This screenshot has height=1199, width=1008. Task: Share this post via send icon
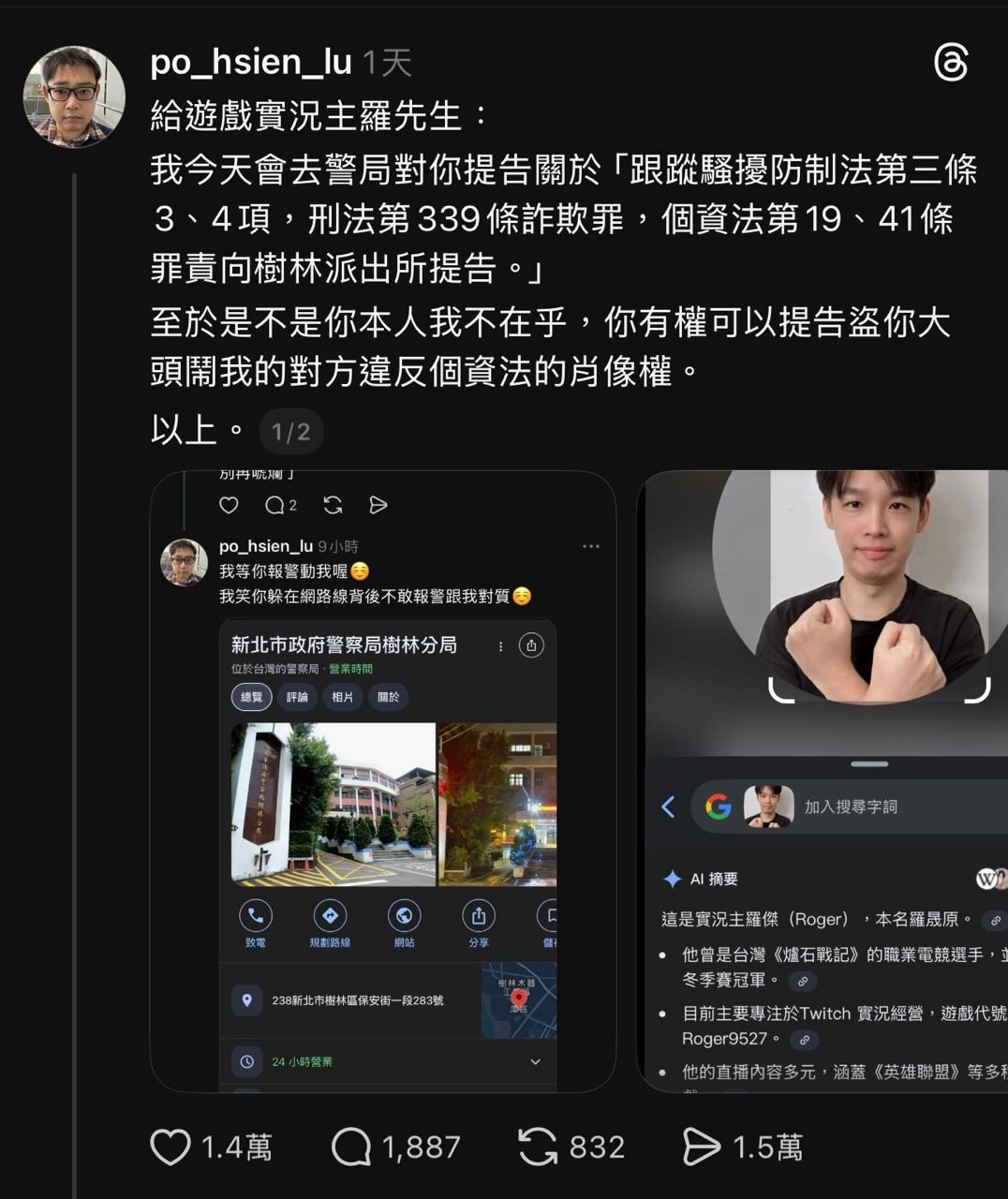click(701, 1147)
